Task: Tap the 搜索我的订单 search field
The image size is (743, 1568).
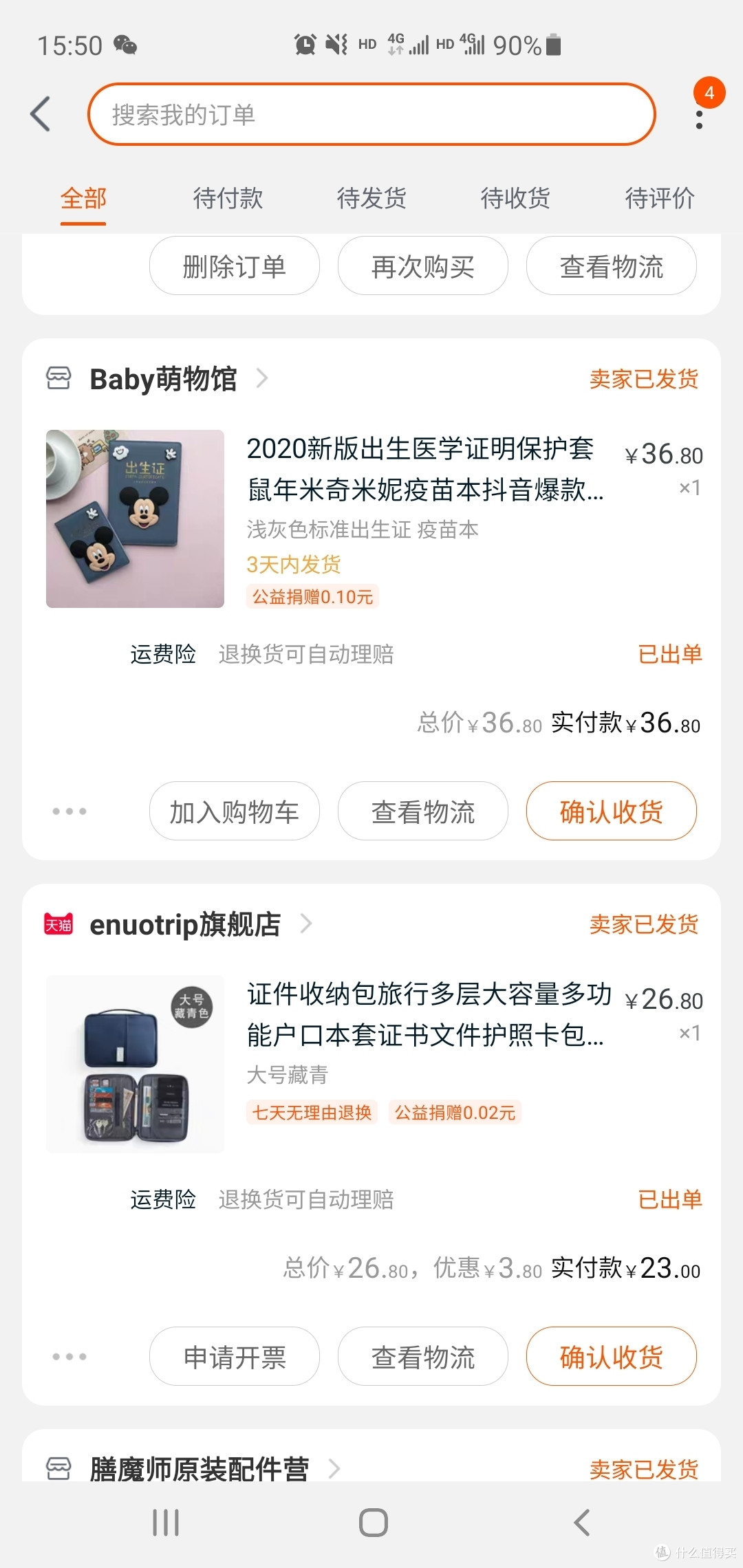Action: (371, 114)
